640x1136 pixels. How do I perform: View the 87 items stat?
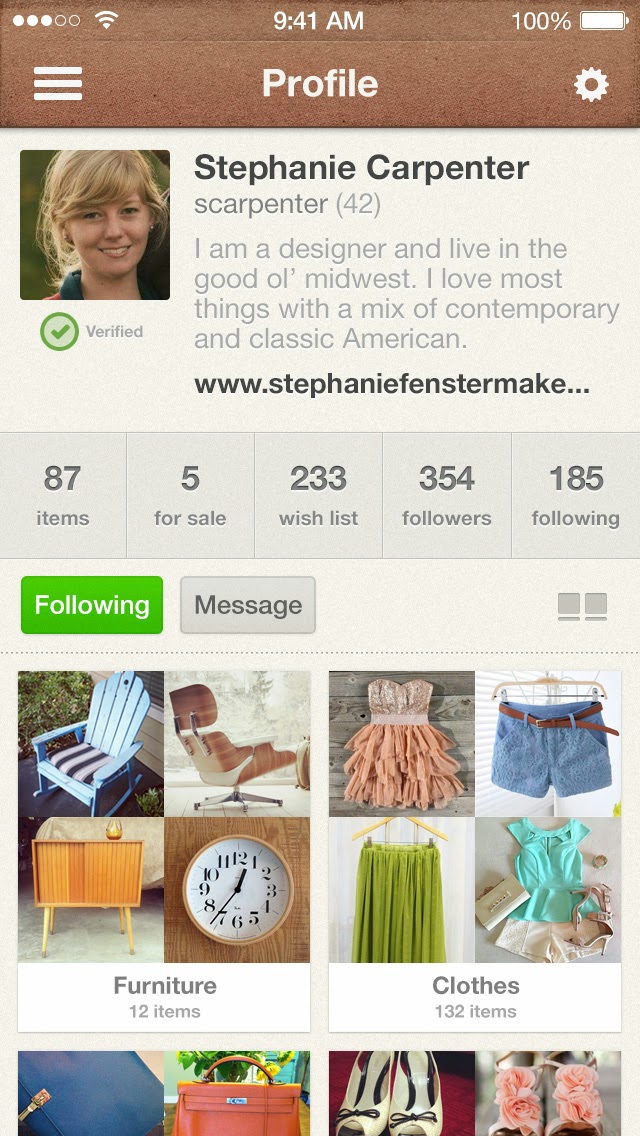point(63,495)
